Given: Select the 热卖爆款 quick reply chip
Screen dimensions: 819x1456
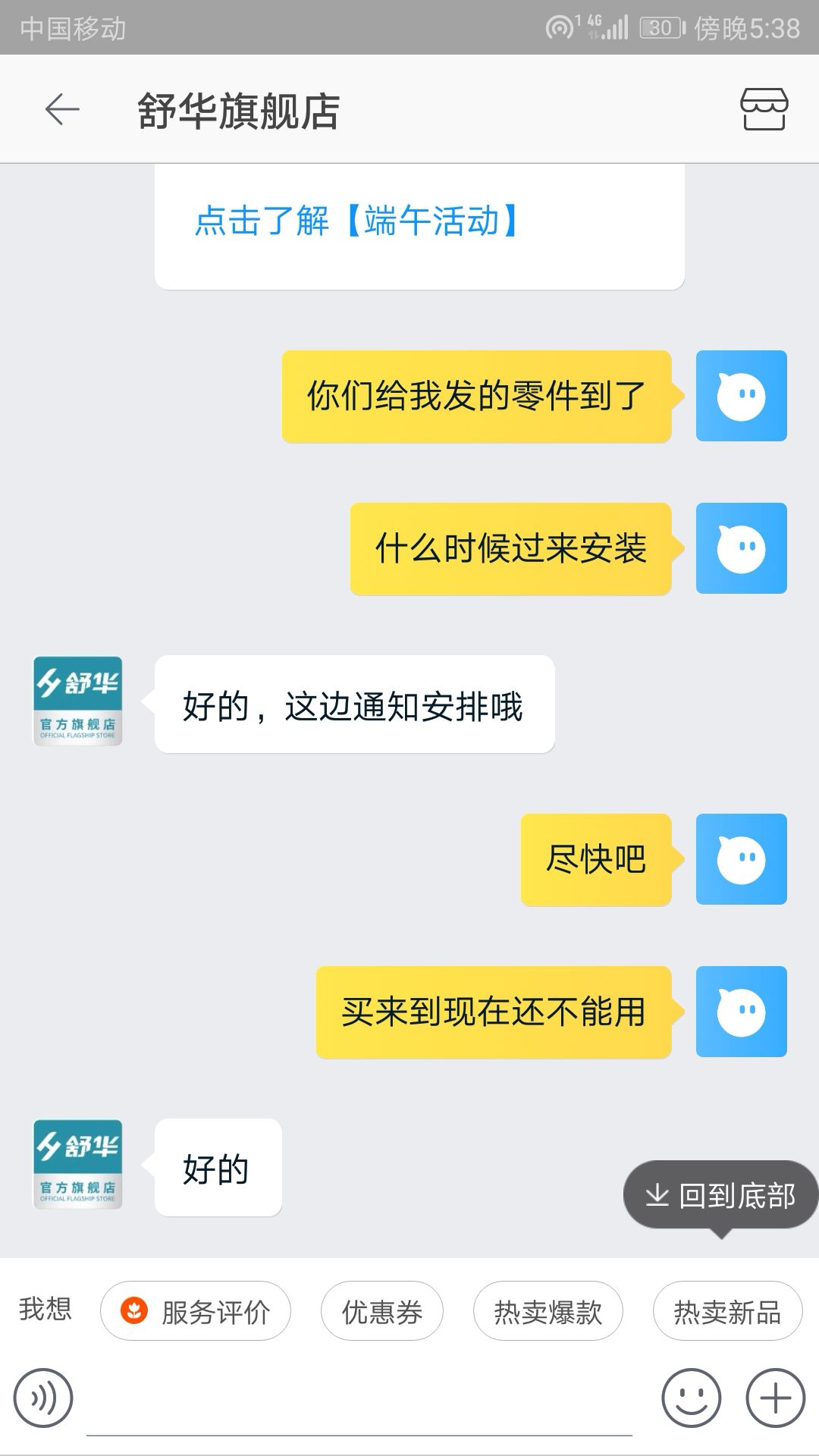Looking at the screenshot, I should click(548, 1310).
